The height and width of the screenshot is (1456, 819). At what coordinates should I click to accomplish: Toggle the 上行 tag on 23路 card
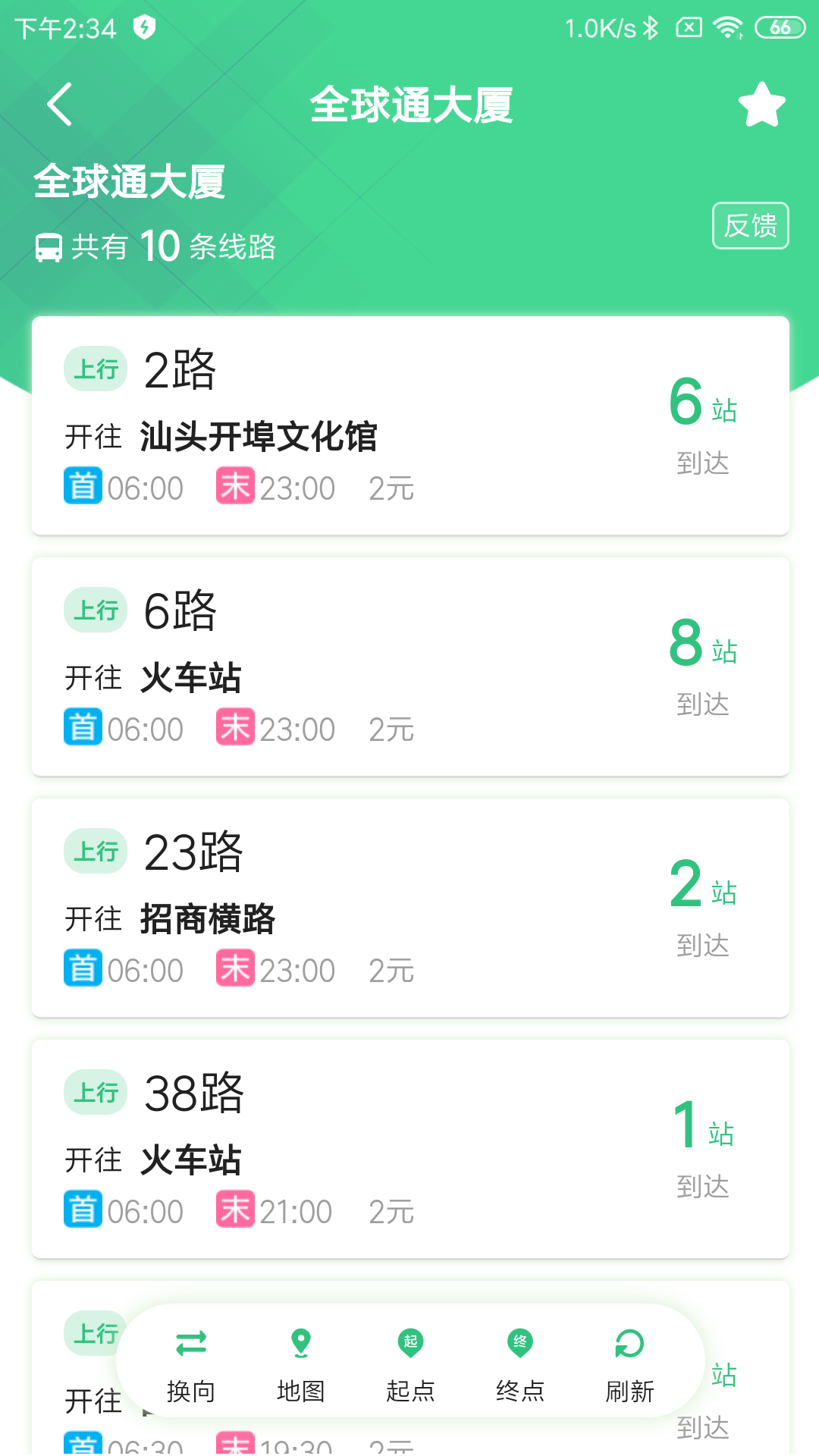click(x=95, y=851)
